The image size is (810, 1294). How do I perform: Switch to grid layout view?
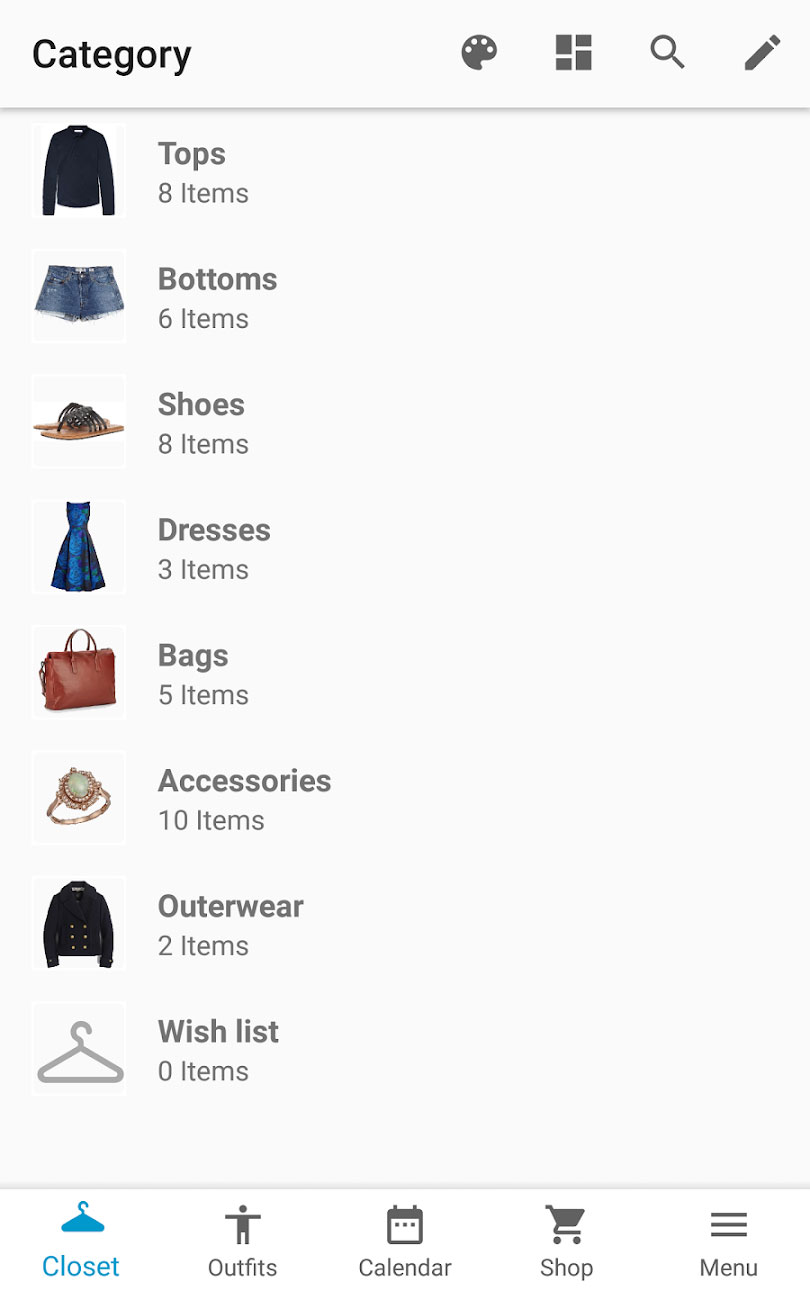[571, 53]
